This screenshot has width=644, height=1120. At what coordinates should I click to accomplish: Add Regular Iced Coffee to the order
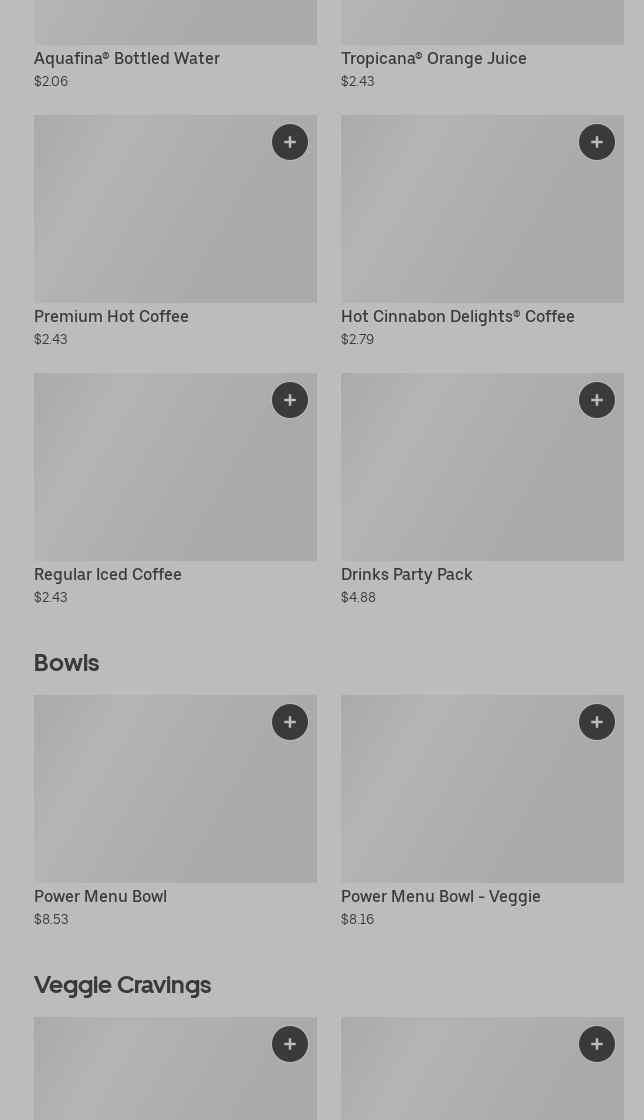pyautogui.click(x=290, y=400)
